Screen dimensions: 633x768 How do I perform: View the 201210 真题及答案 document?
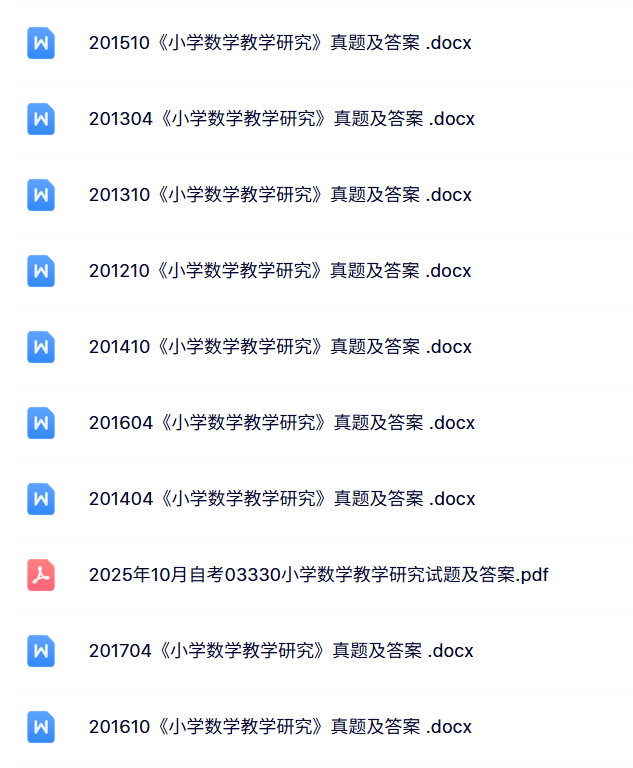coord(280,271)
